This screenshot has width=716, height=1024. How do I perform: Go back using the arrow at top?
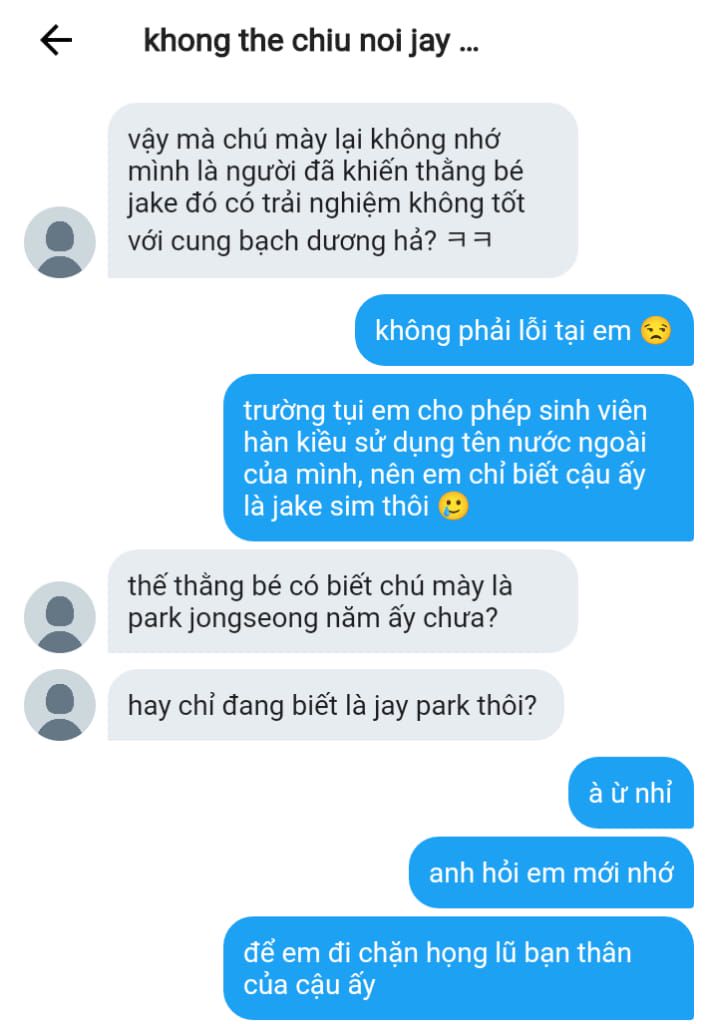click(x=56, y=41)
